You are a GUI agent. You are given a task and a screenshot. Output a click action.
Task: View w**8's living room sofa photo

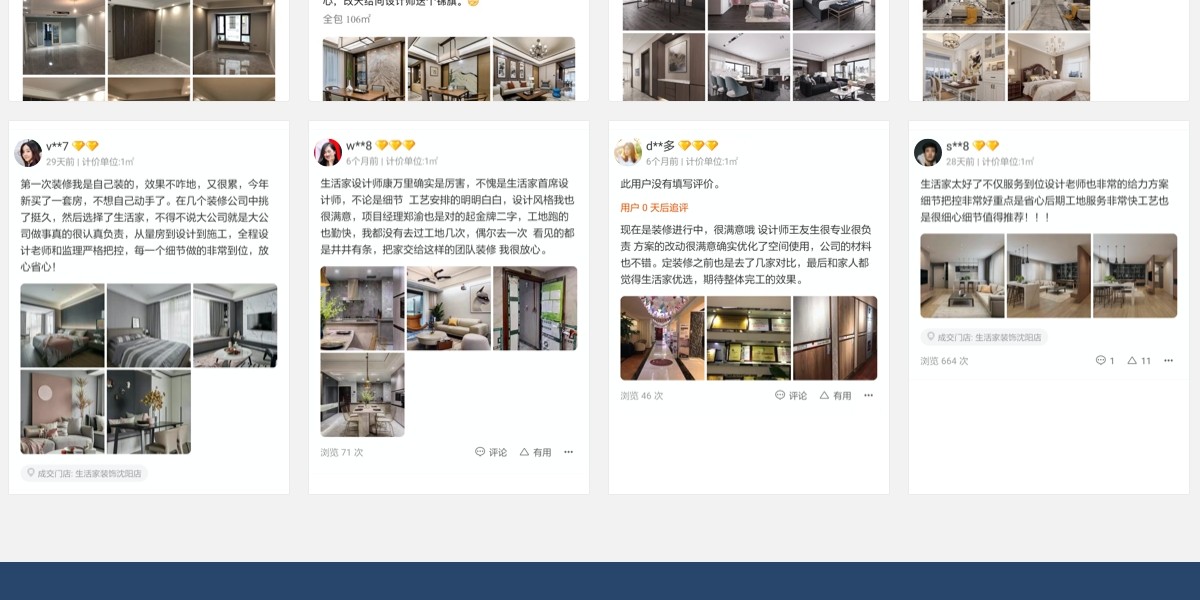click(x=448, y=308)
